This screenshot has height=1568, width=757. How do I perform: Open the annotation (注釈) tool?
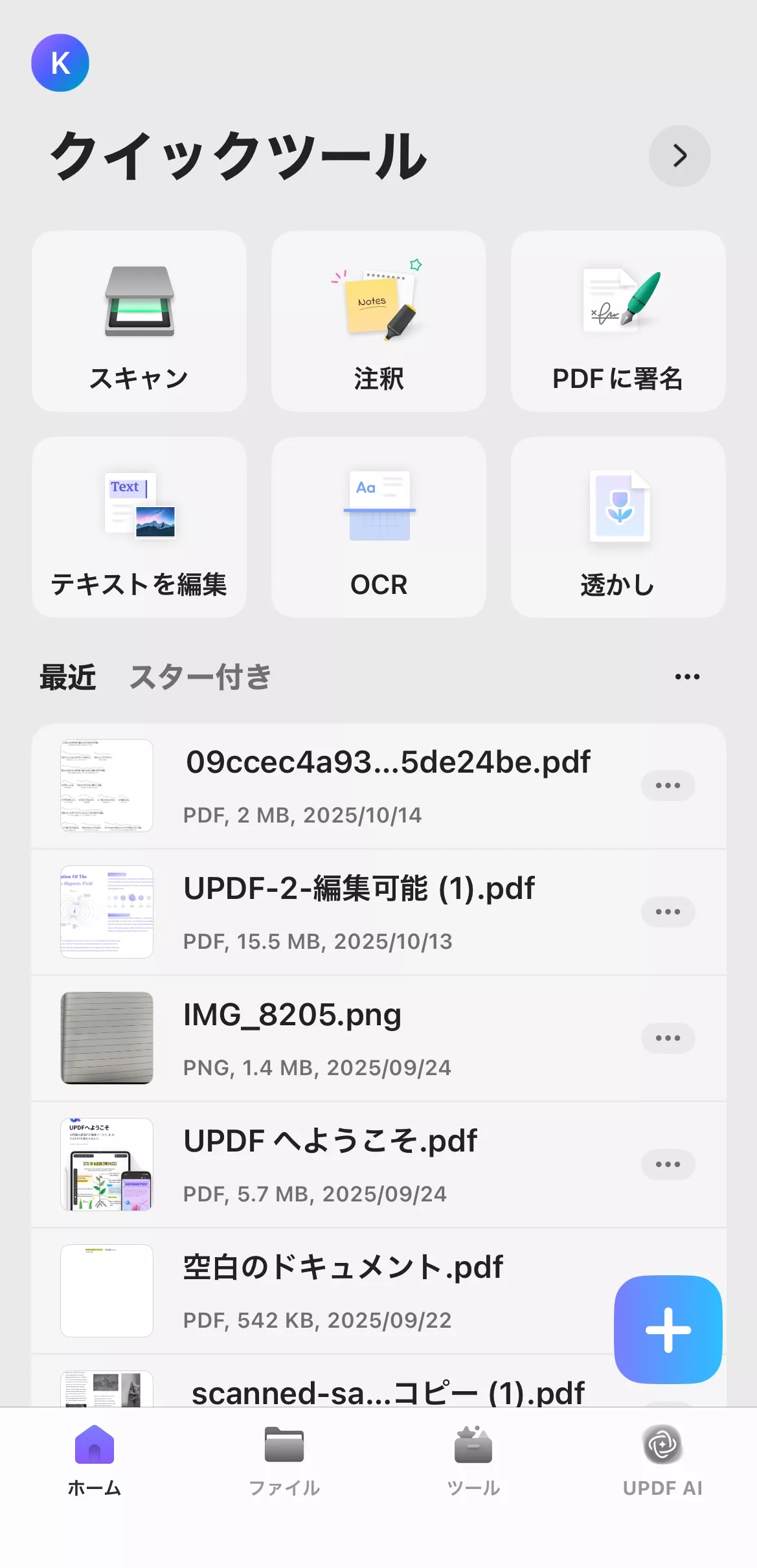(x=378, y=322)
